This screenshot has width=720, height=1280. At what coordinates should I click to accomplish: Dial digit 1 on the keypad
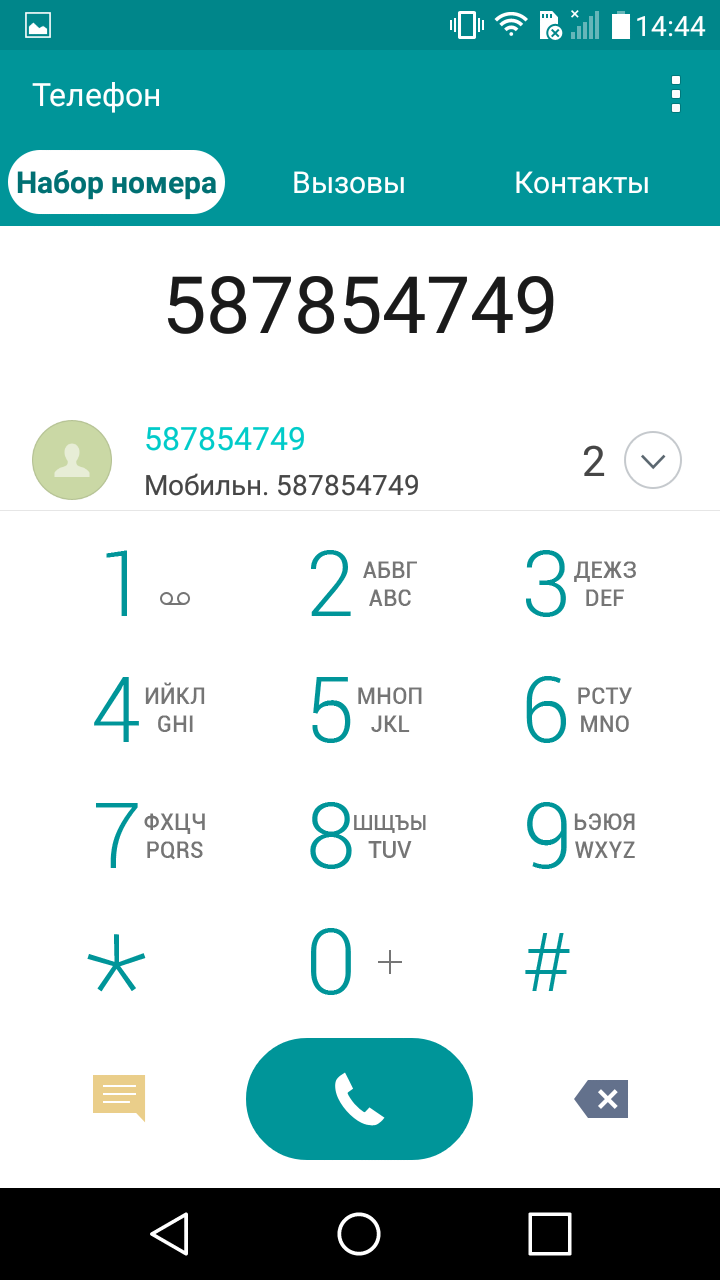point(143,583)
